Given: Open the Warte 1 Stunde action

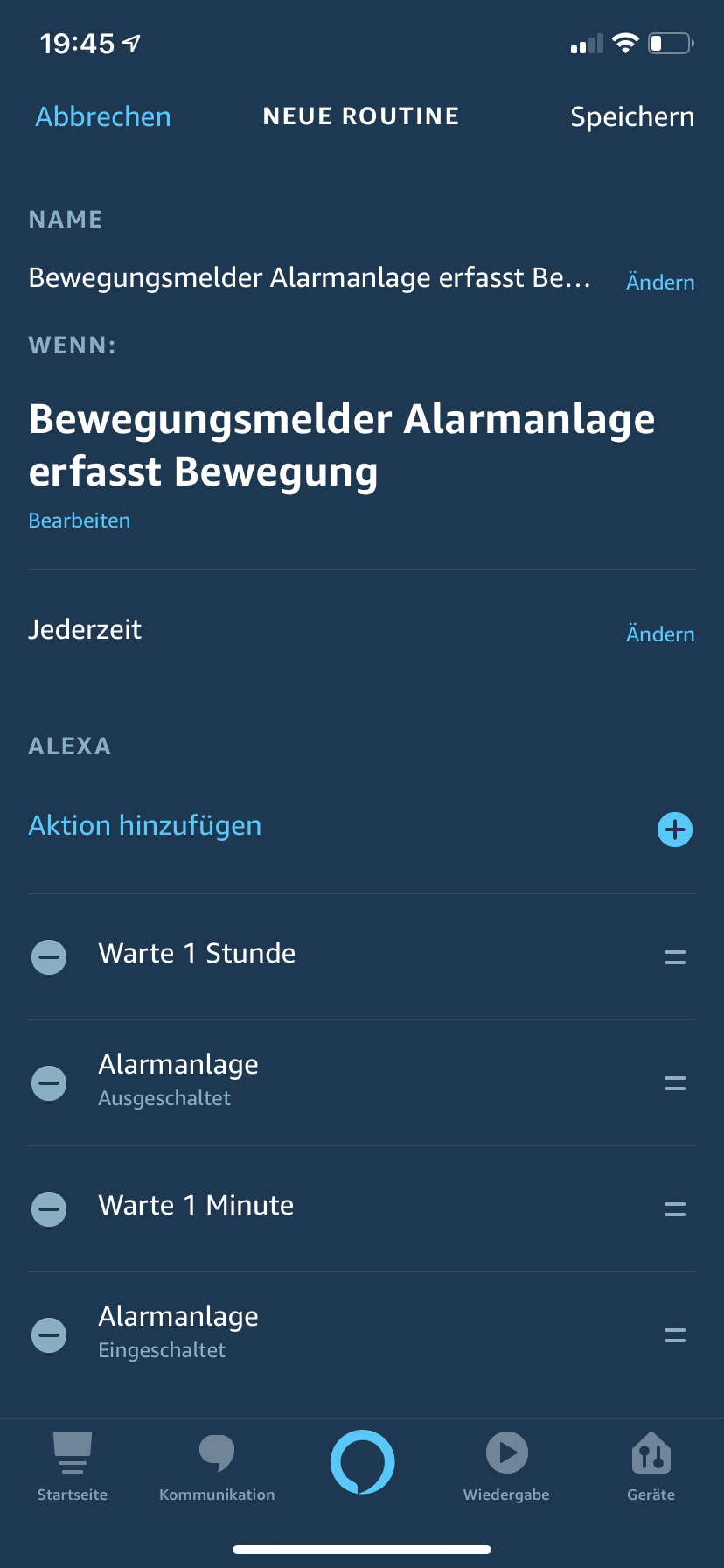Looking at the screenshot, I should (197, 954).
